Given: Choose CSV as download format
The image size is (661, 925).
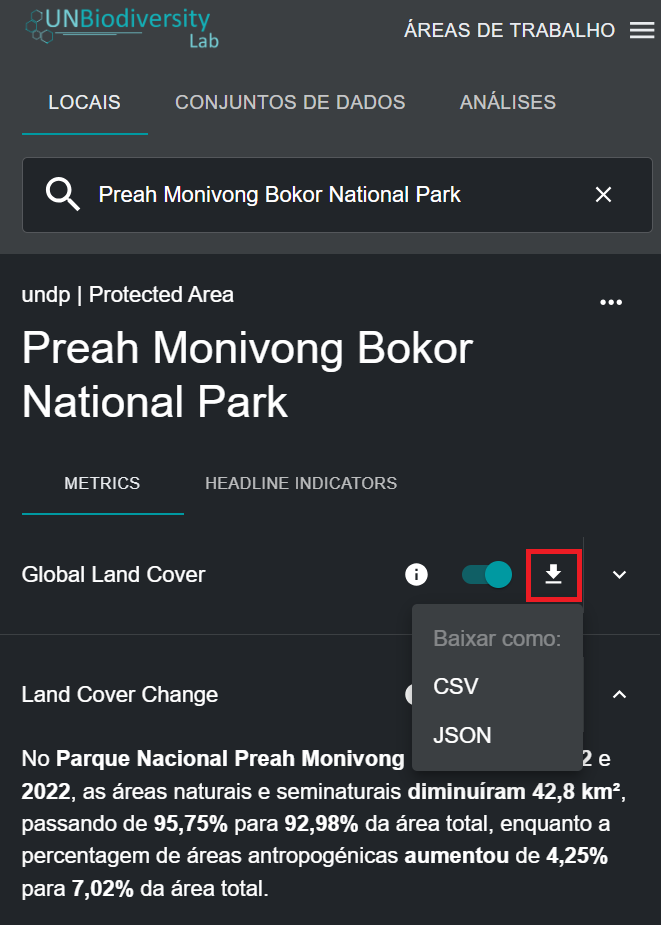Looking at the screenshot, I should [x=456, y=687].
